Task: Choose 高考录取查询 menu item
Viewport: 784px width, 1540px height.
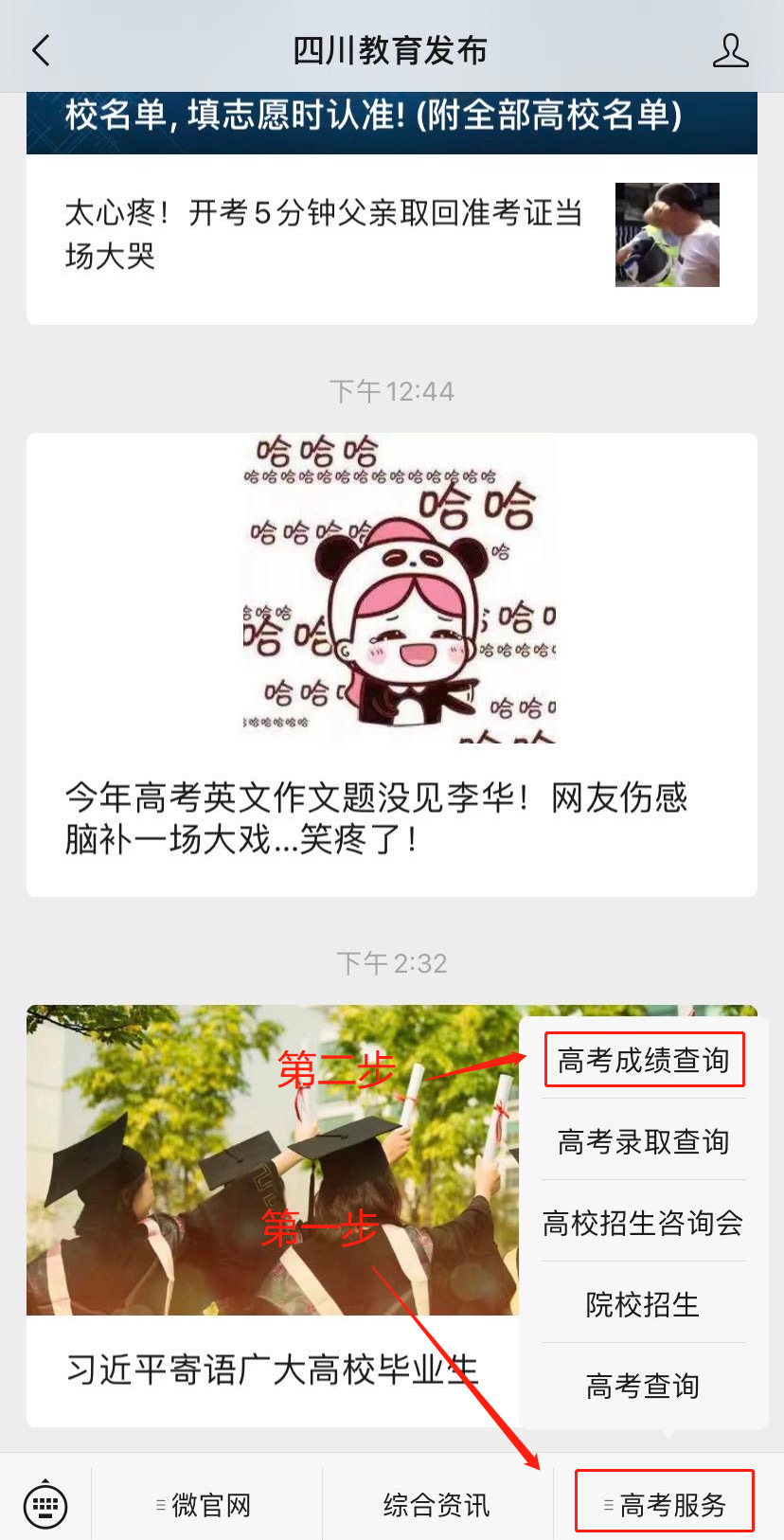Action: click(644, 1141)
